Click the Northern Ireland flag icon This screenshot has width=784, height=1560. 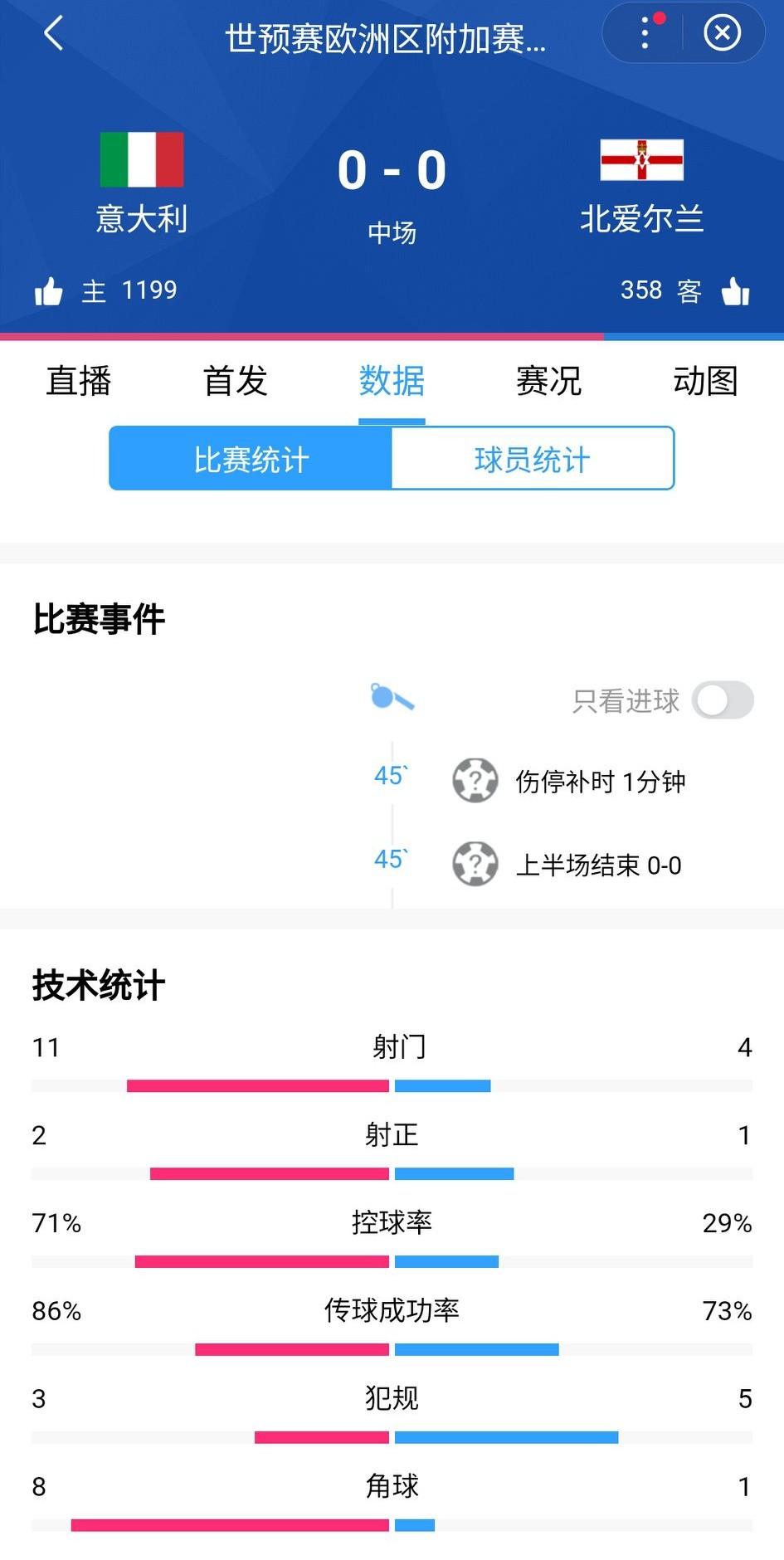point(642,163)
